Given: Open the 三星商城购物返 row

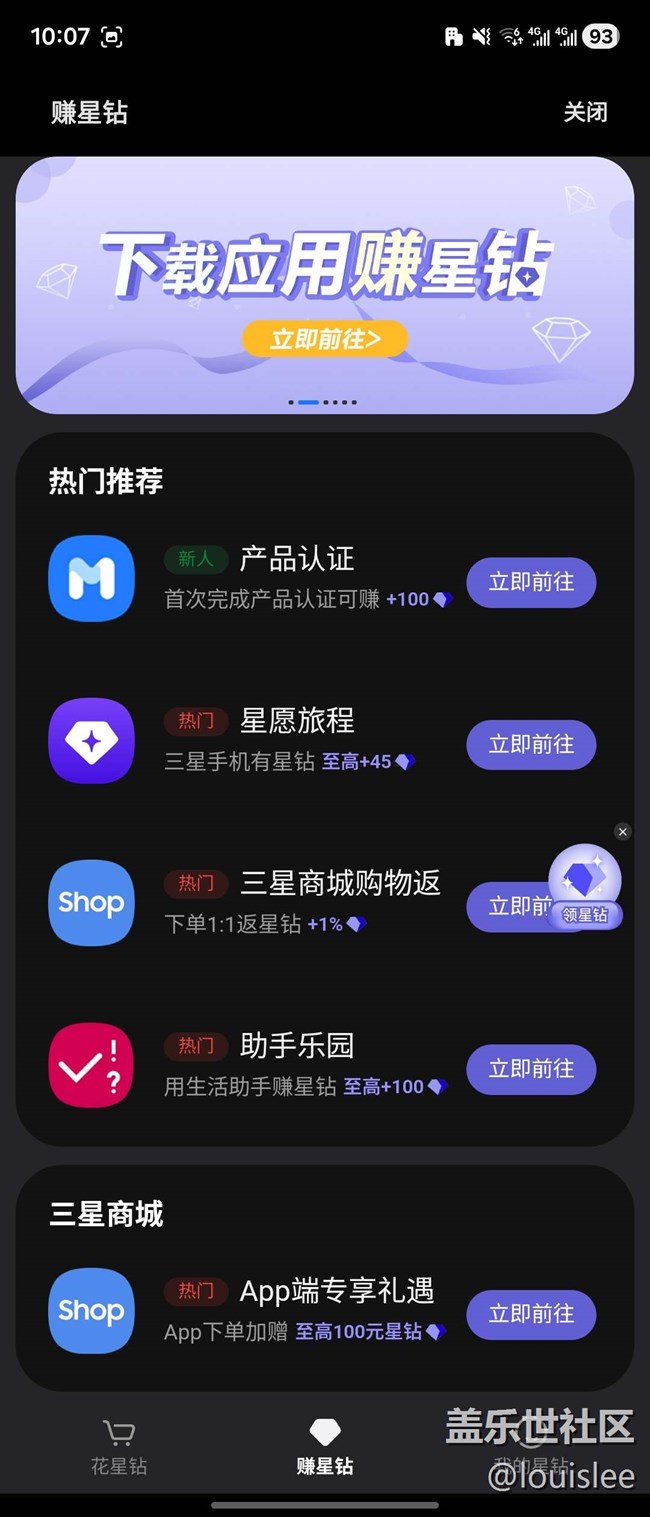Looking at the screenshot, I should [300, 903].
